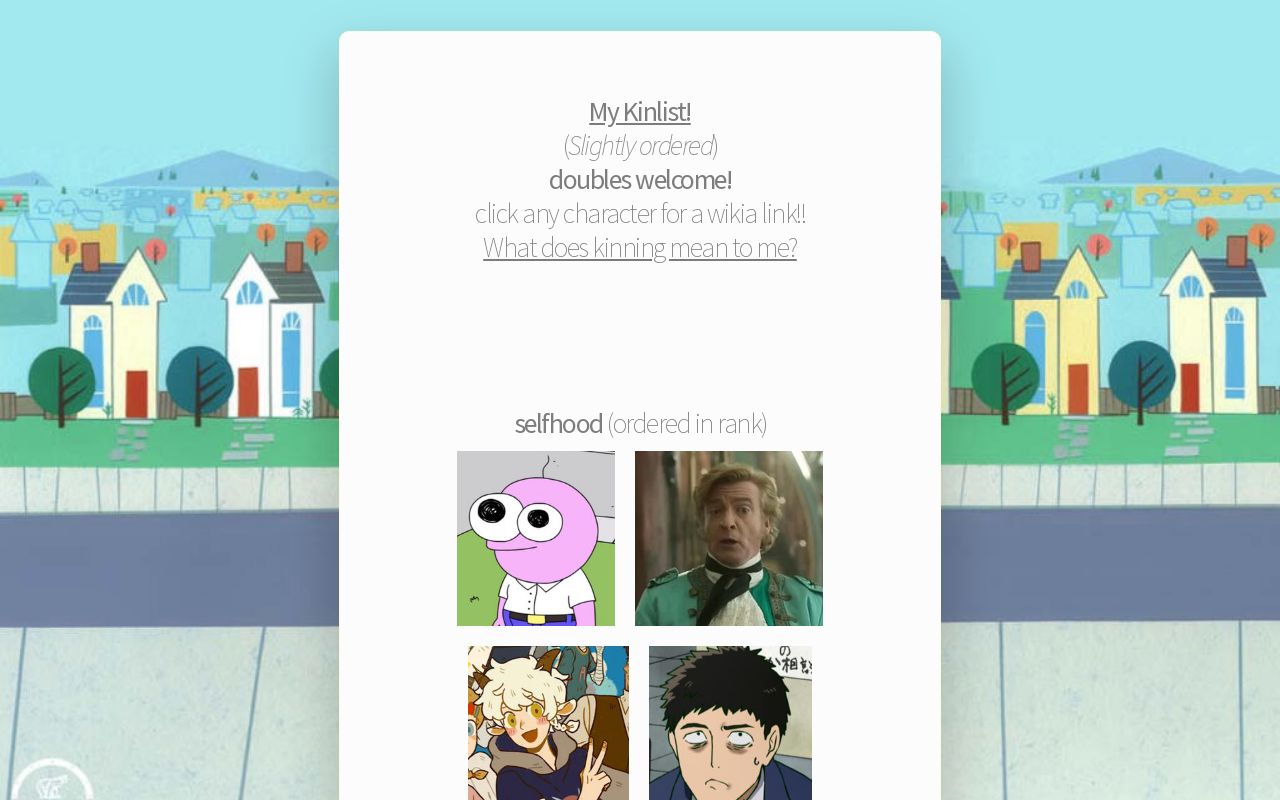Open the dark-haired anime man image
The image size is (1280, 800).
730,723
